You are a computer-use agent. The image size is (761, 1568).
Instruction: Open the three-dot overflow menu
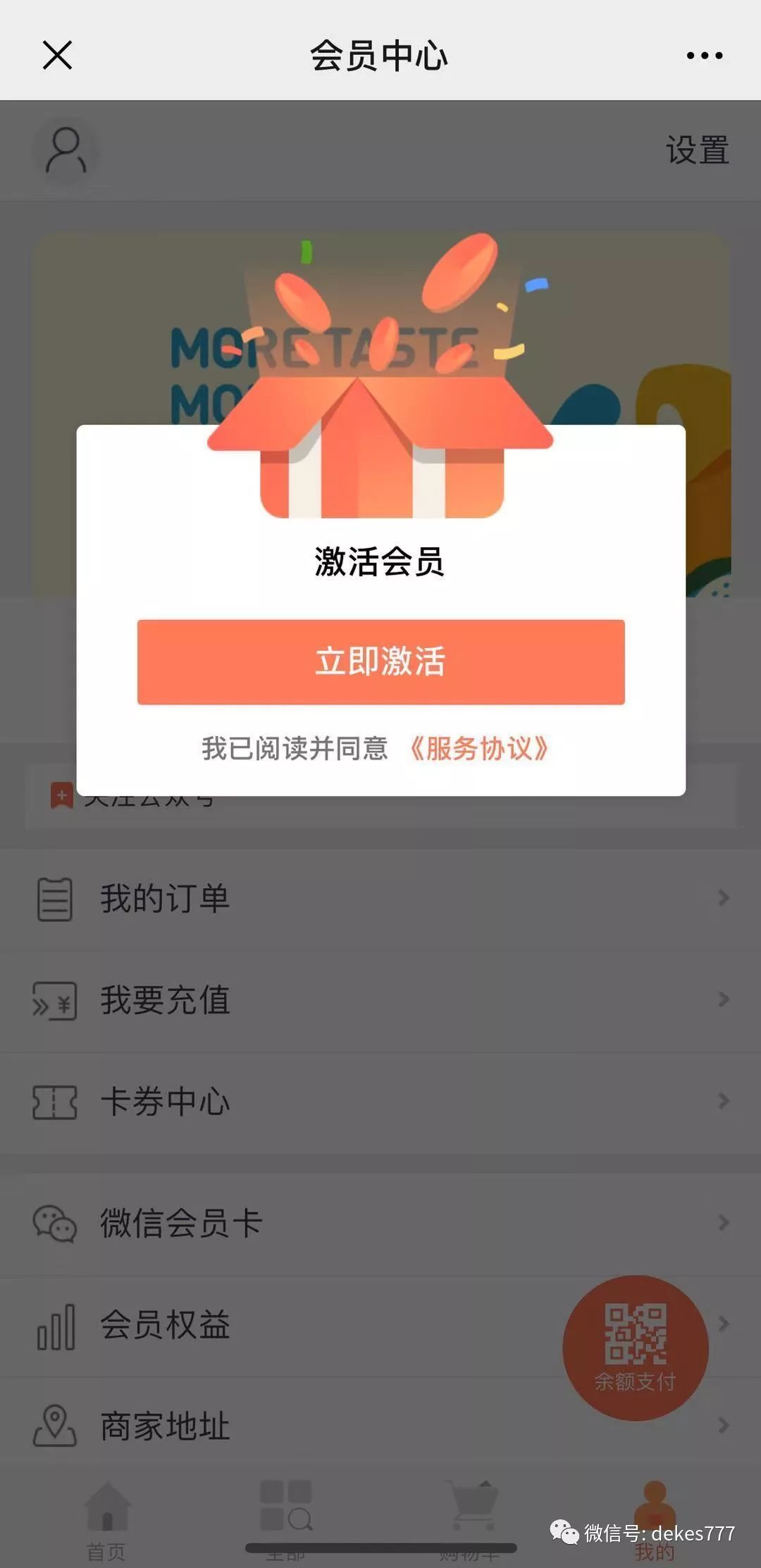704,55
